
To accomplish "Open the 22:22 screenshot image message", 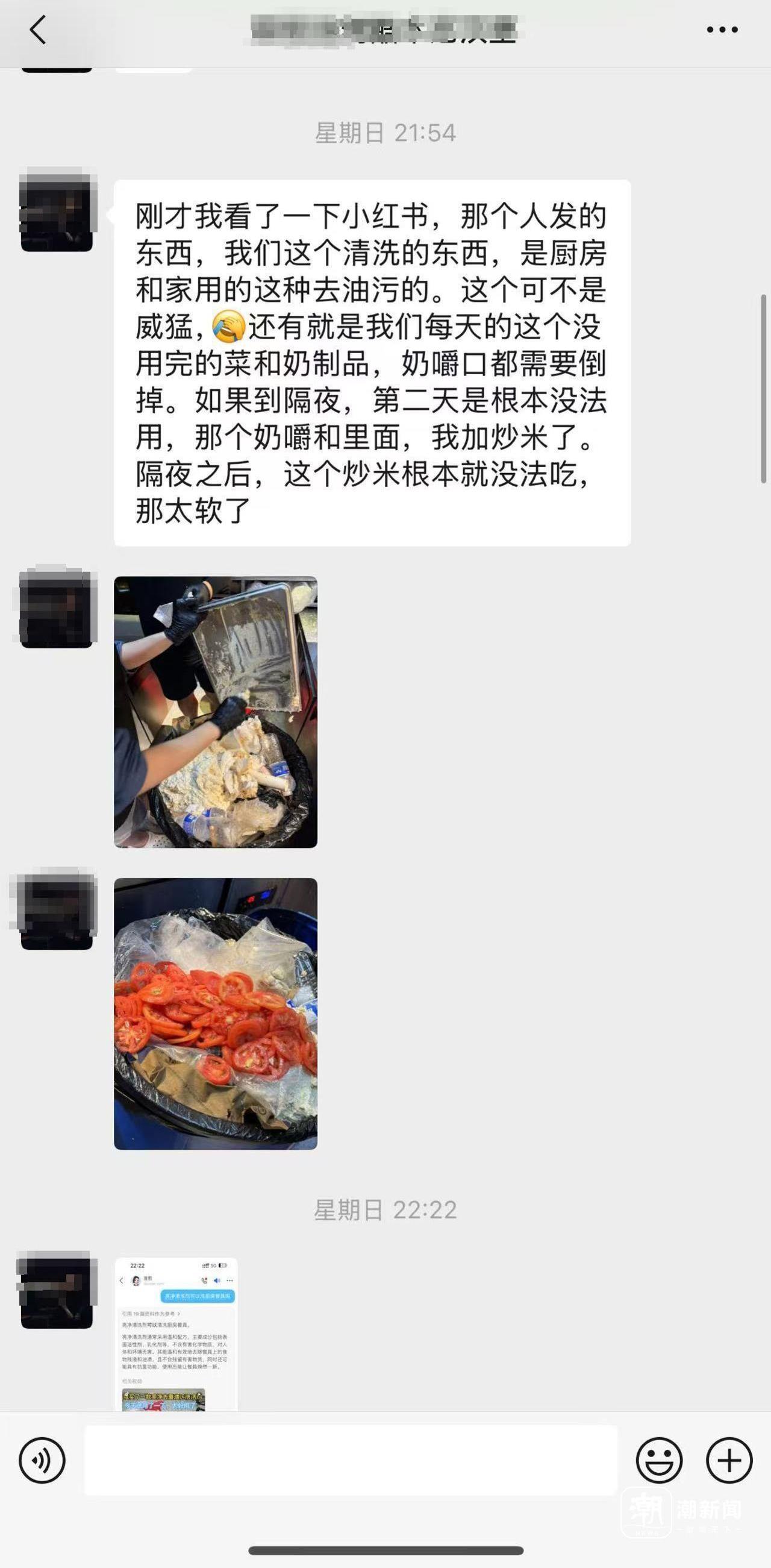I will coord(176,1334).
